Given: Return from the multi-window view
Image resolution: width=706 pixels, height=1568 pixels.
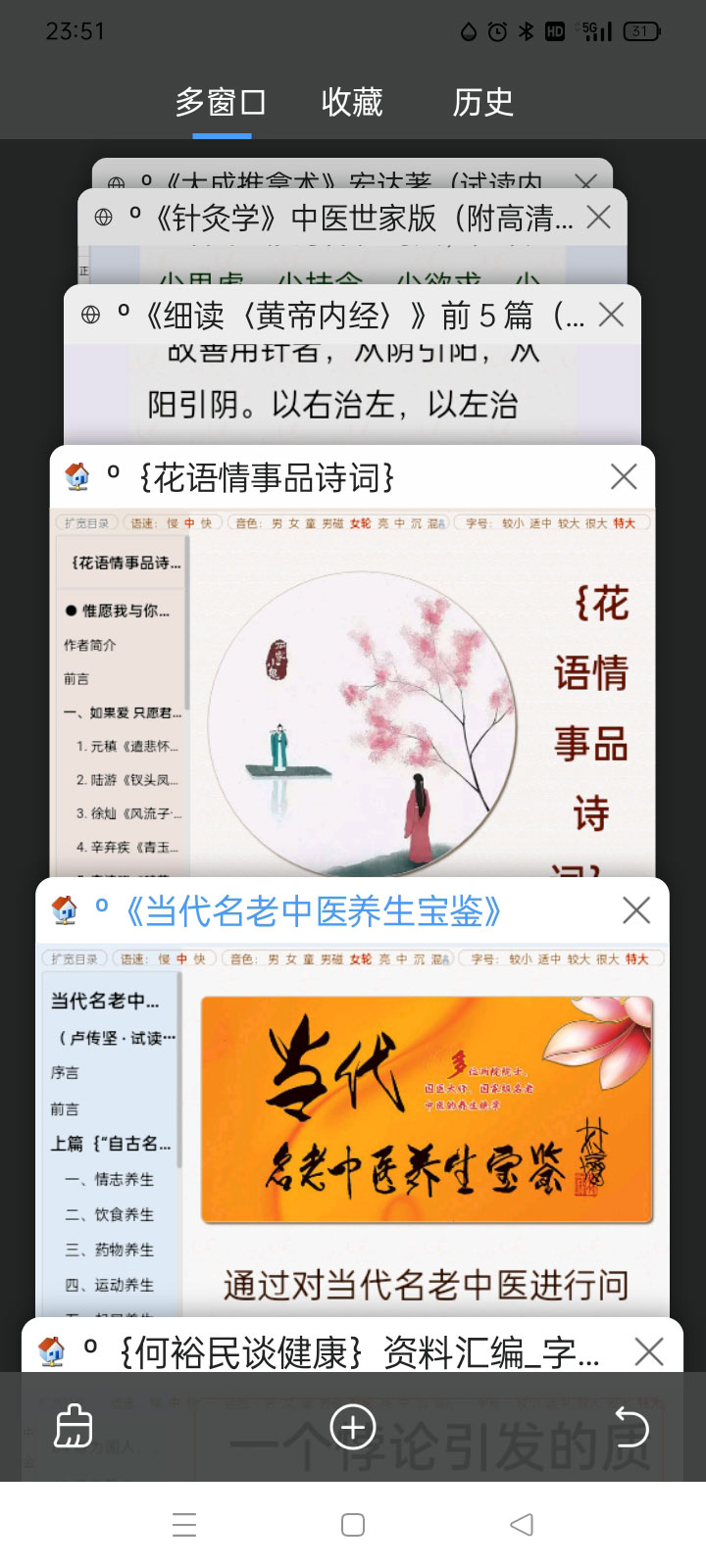Looking at the screenshot, I should tap(630, 1426).
